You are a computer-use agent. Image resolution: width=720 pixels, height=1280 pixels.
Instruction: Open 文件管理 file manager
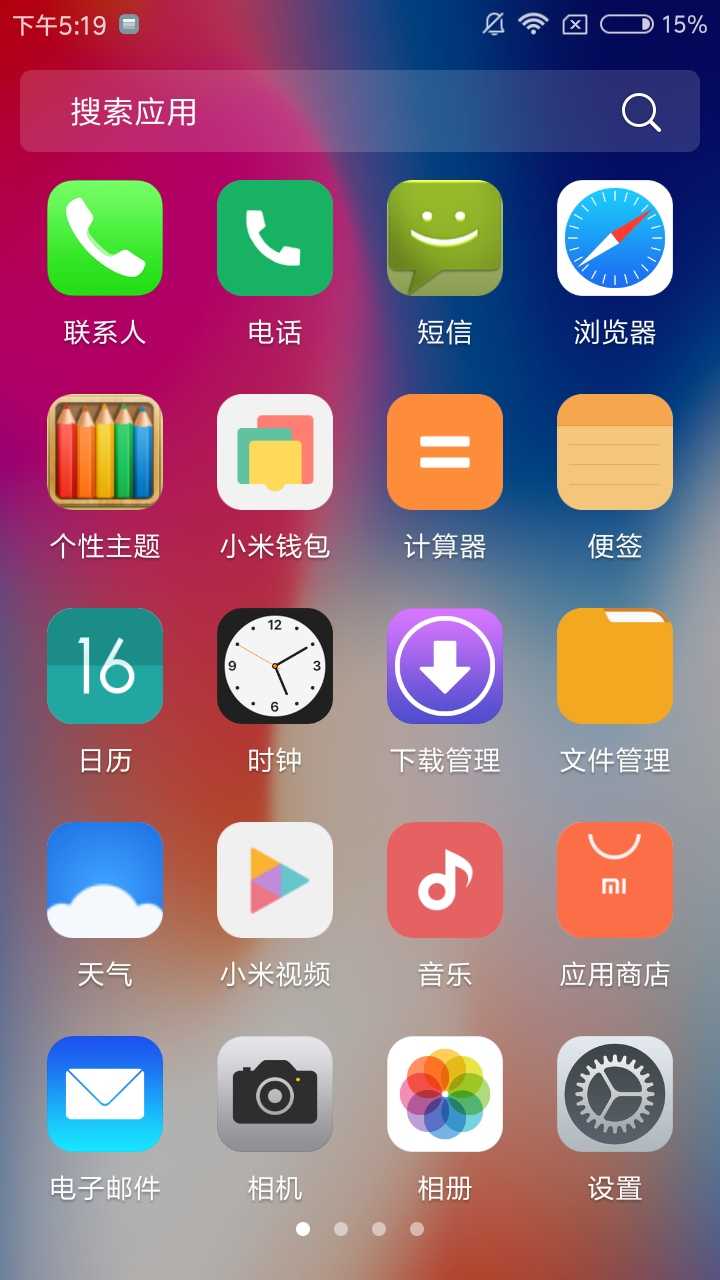coord(615,666)
